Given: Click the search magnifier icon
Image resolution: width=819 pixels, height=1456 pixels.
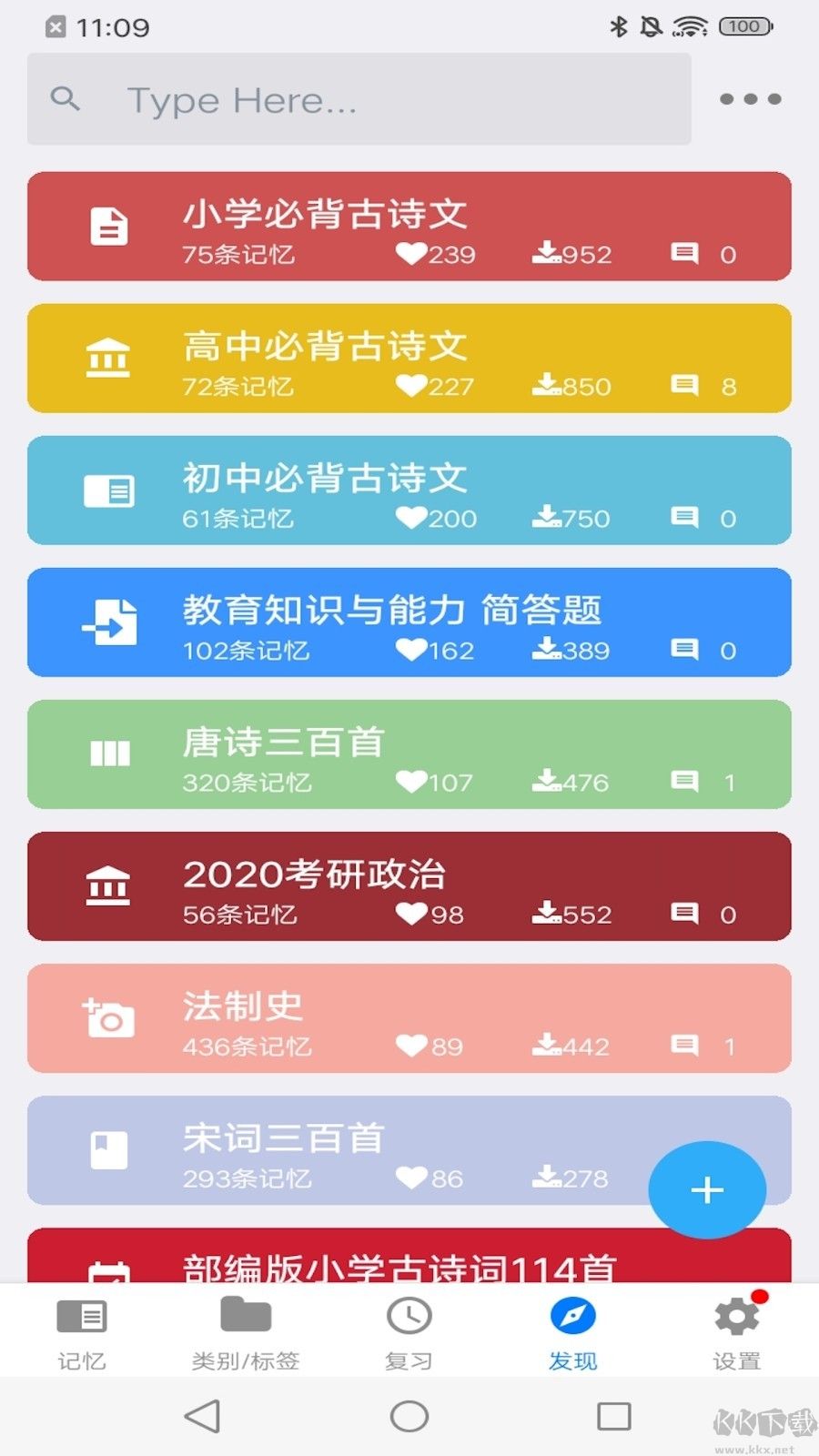Looking at the screenshot, I should [66, 99].
